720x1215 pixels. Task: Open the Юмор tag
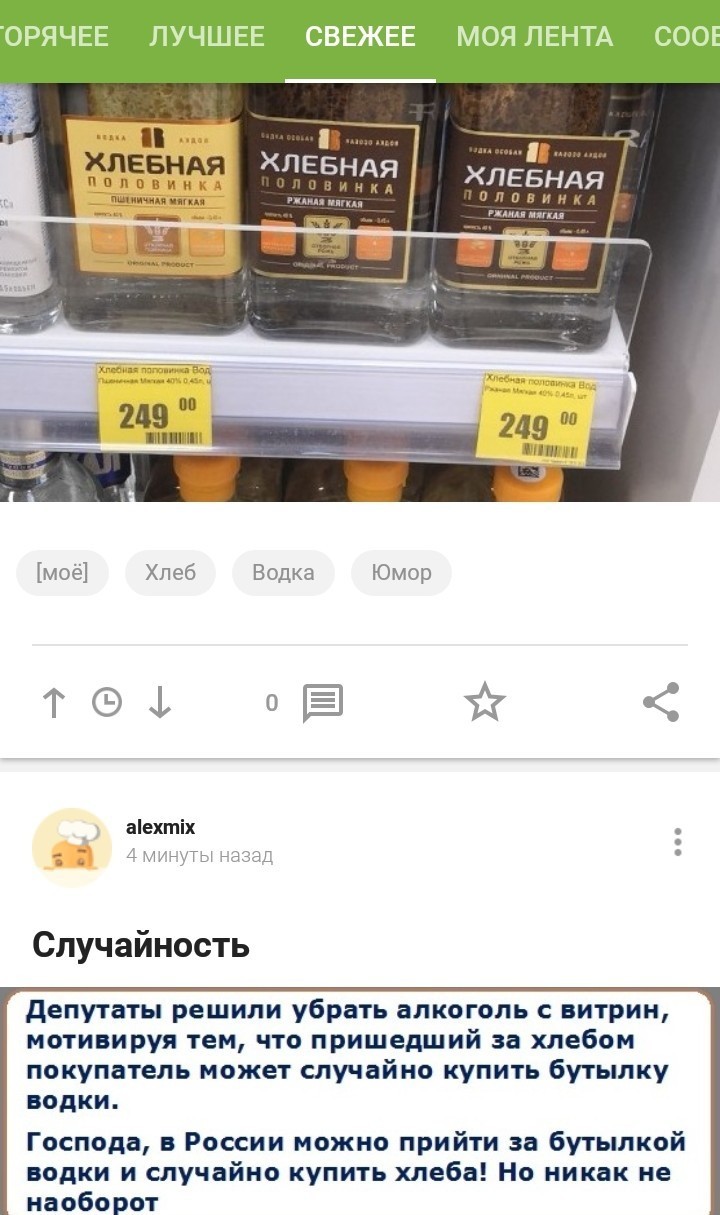click(401, 573)
